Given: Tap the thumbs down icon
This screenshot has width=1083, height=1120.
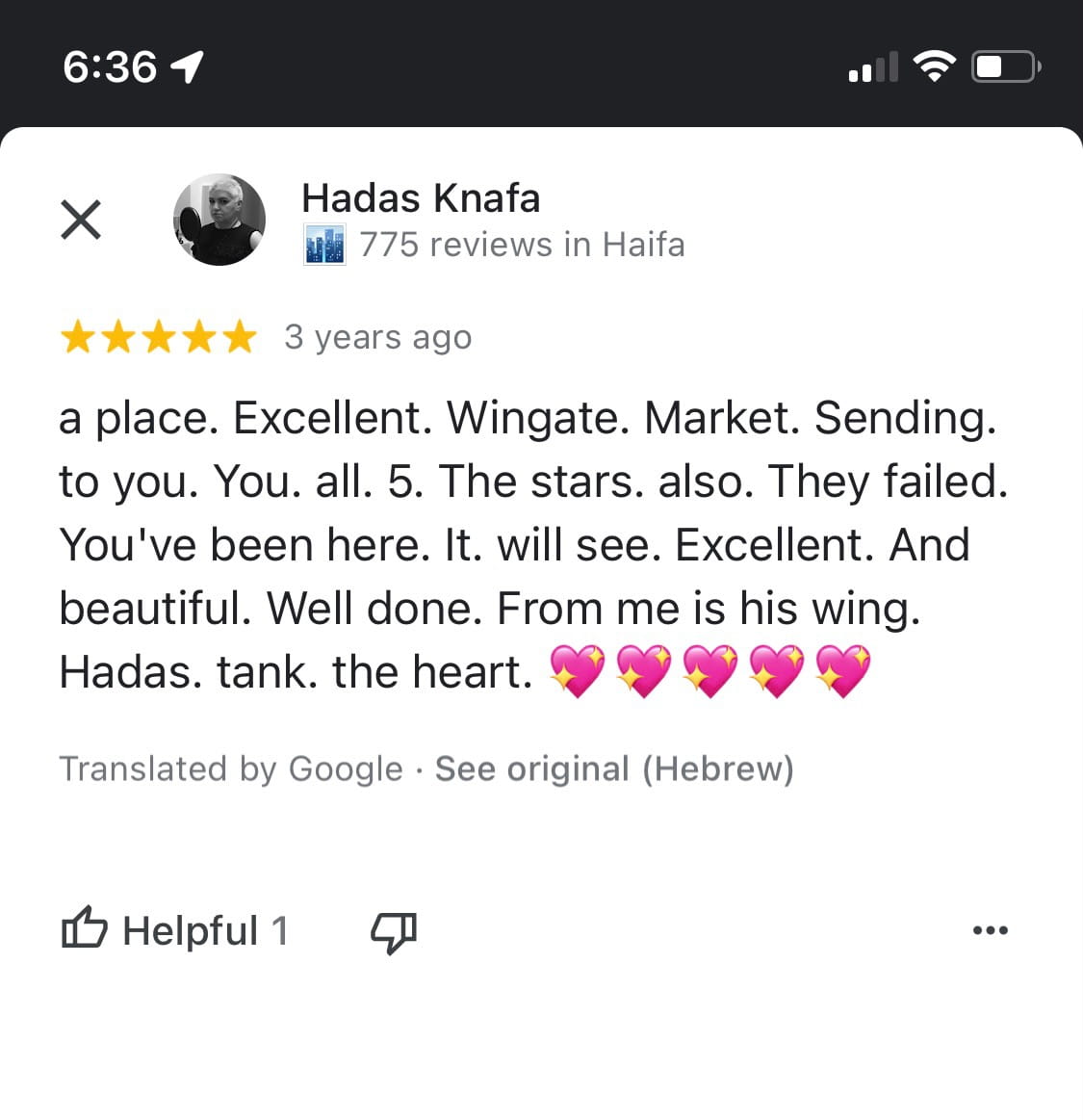Looking at the screenshot, I should click(x=394, y=930).
